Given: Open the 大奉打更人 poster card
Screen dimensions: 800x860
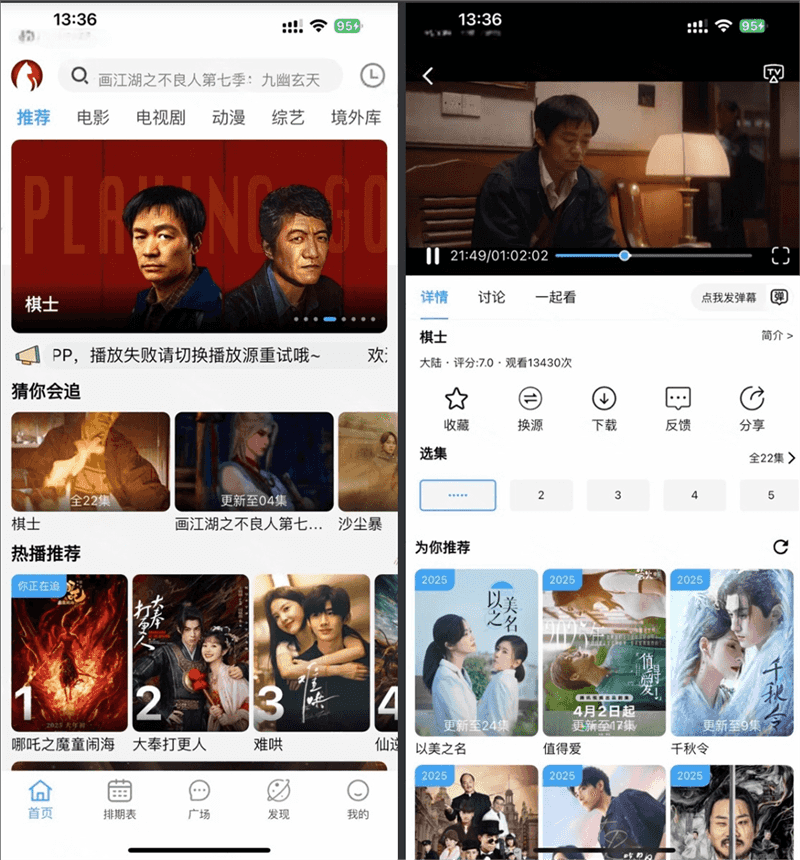Looking at the screenshot, I should tap(190, 653).
